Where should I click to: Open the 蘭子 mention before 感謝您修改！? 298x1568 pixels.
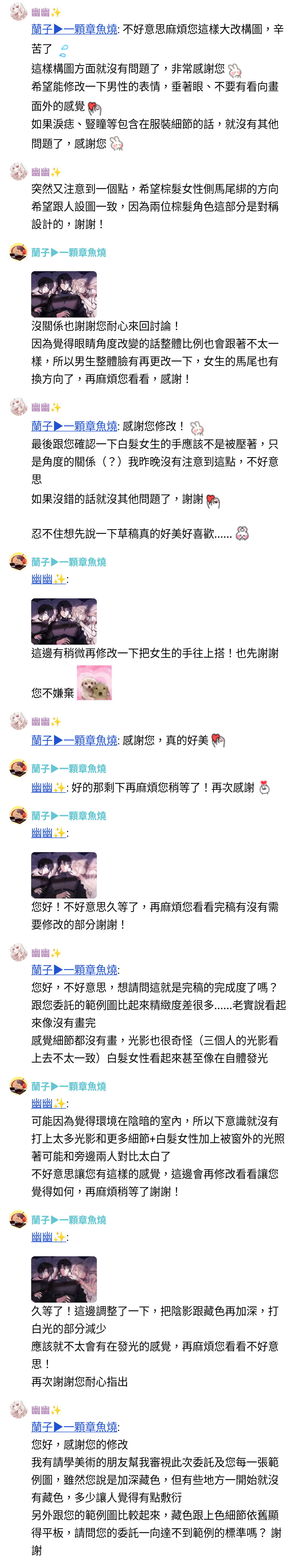[74, 426]
